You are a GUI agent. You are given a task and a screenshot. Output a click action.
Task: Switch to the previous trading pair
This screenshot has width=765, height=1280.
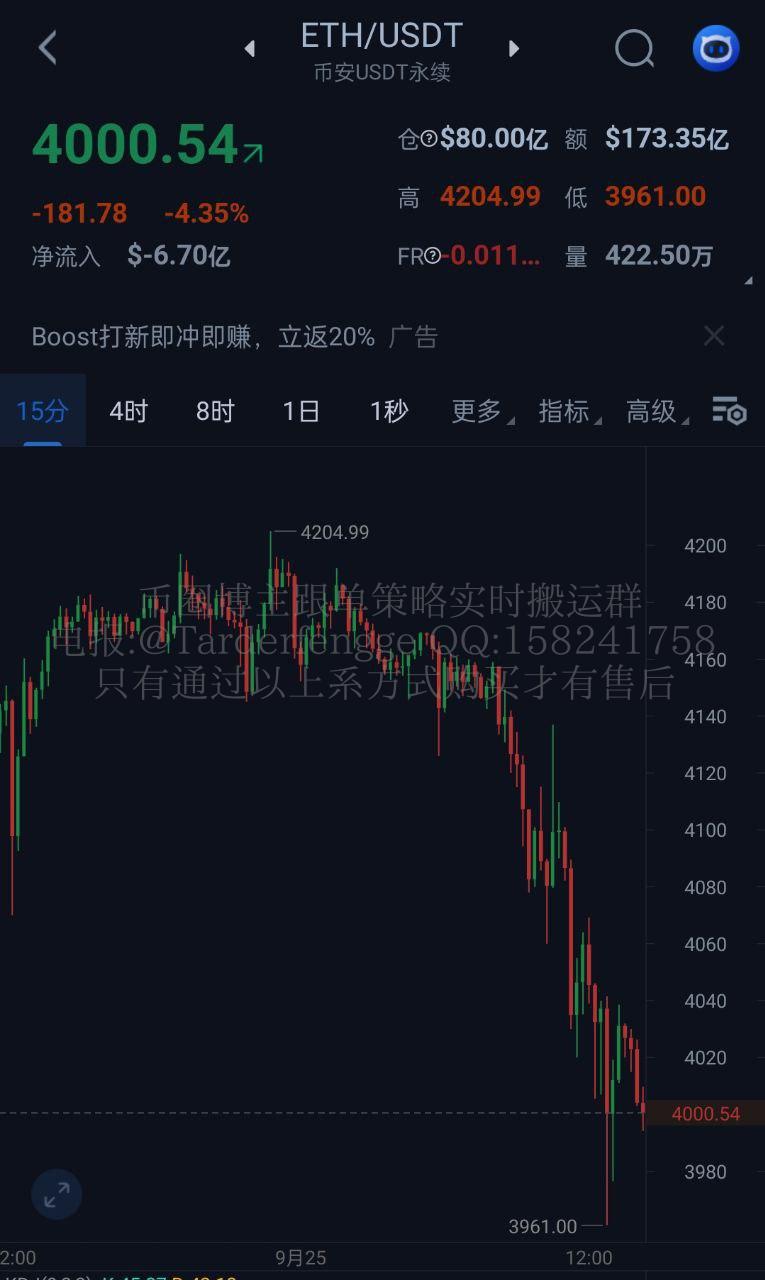(x=250, y=48)
